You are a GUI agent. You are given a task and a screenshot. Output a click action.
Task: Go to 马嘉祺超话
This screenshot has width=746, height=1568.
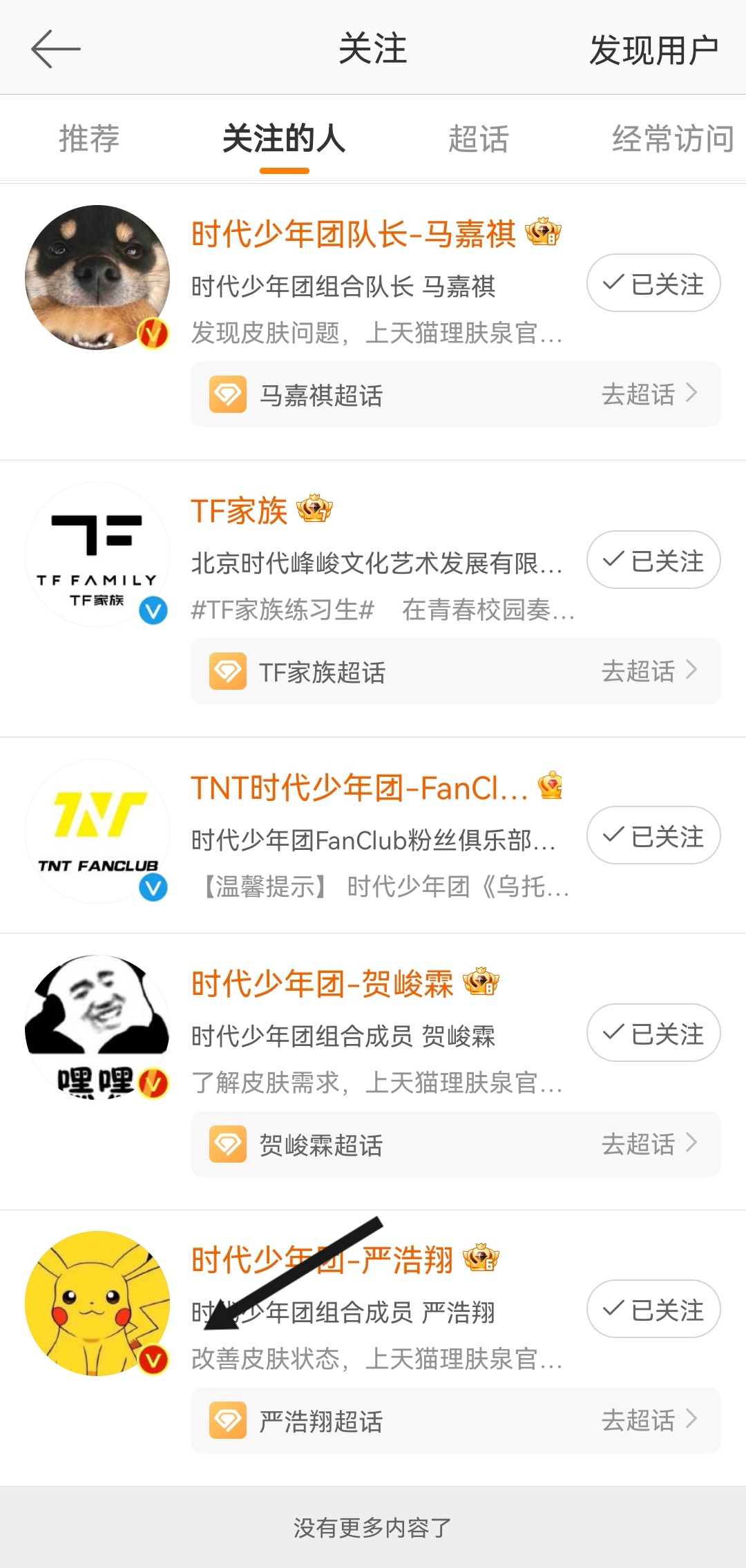(455, 395)
